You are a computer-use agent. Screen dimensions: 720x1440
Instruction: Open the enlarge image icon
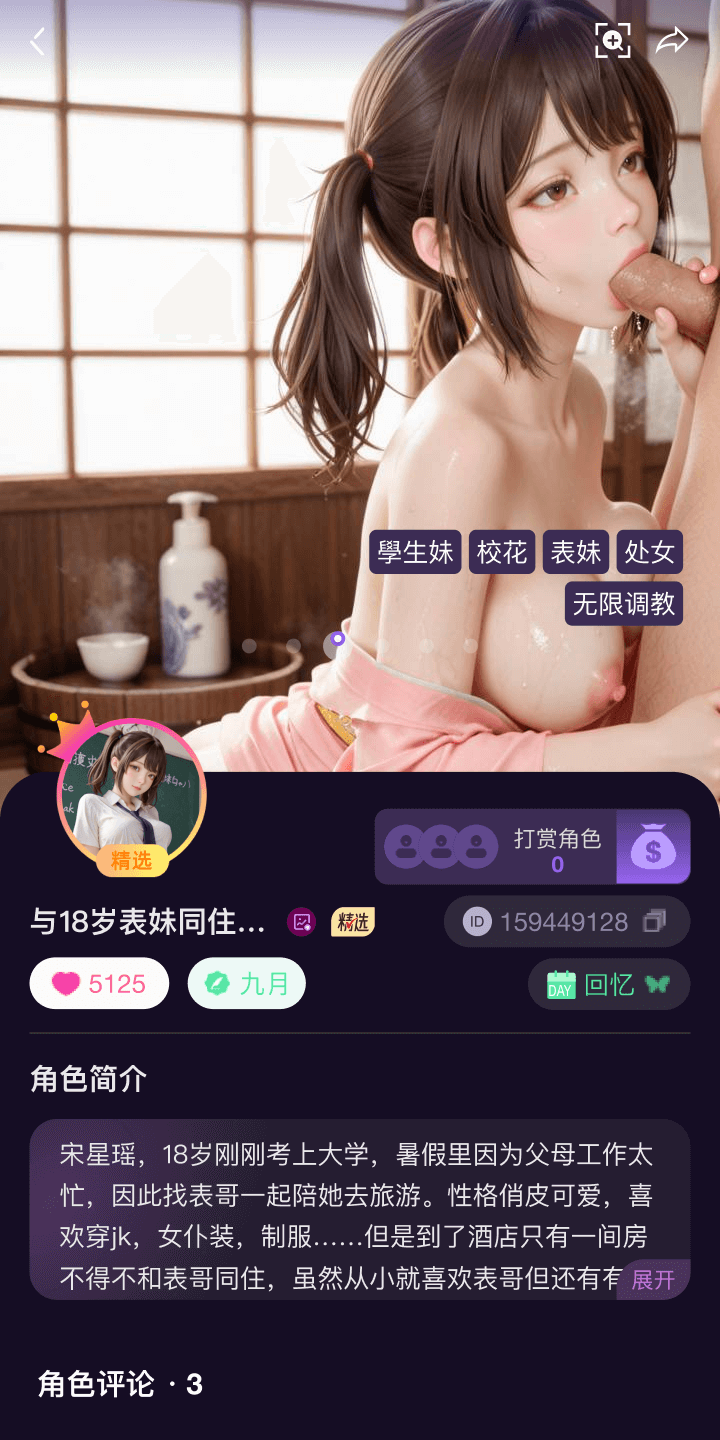pyautogui.click(x=612, y=41)
